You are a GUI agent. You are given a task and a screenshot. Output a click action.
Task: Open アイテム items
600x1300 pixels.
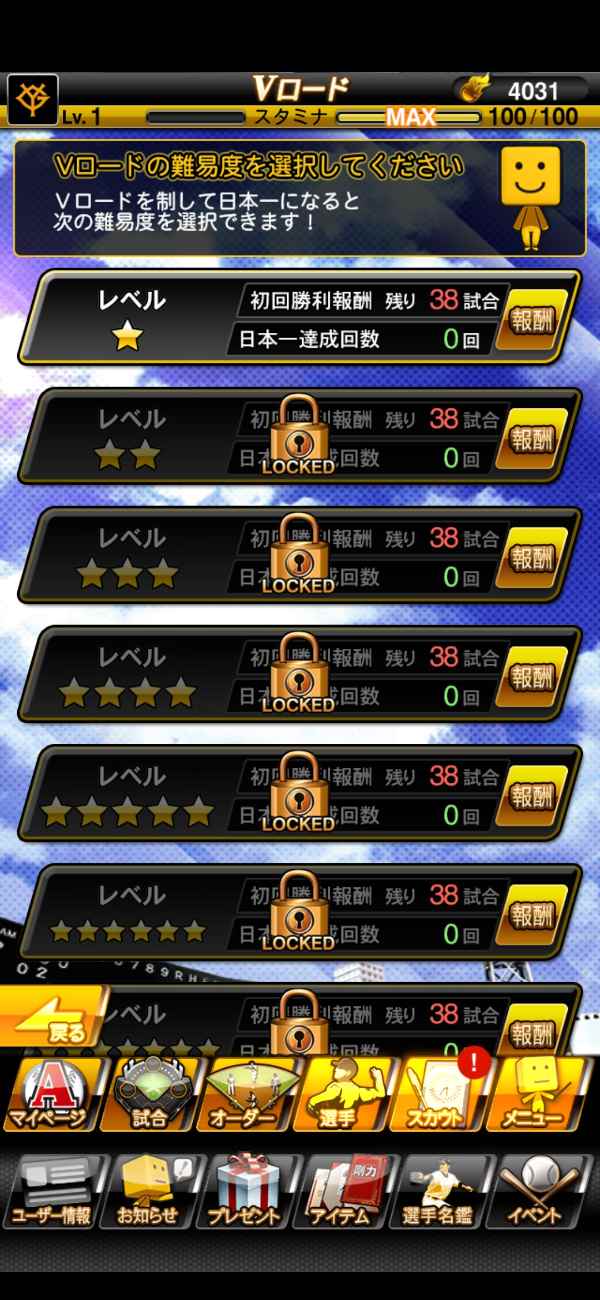pos(343,1192)
